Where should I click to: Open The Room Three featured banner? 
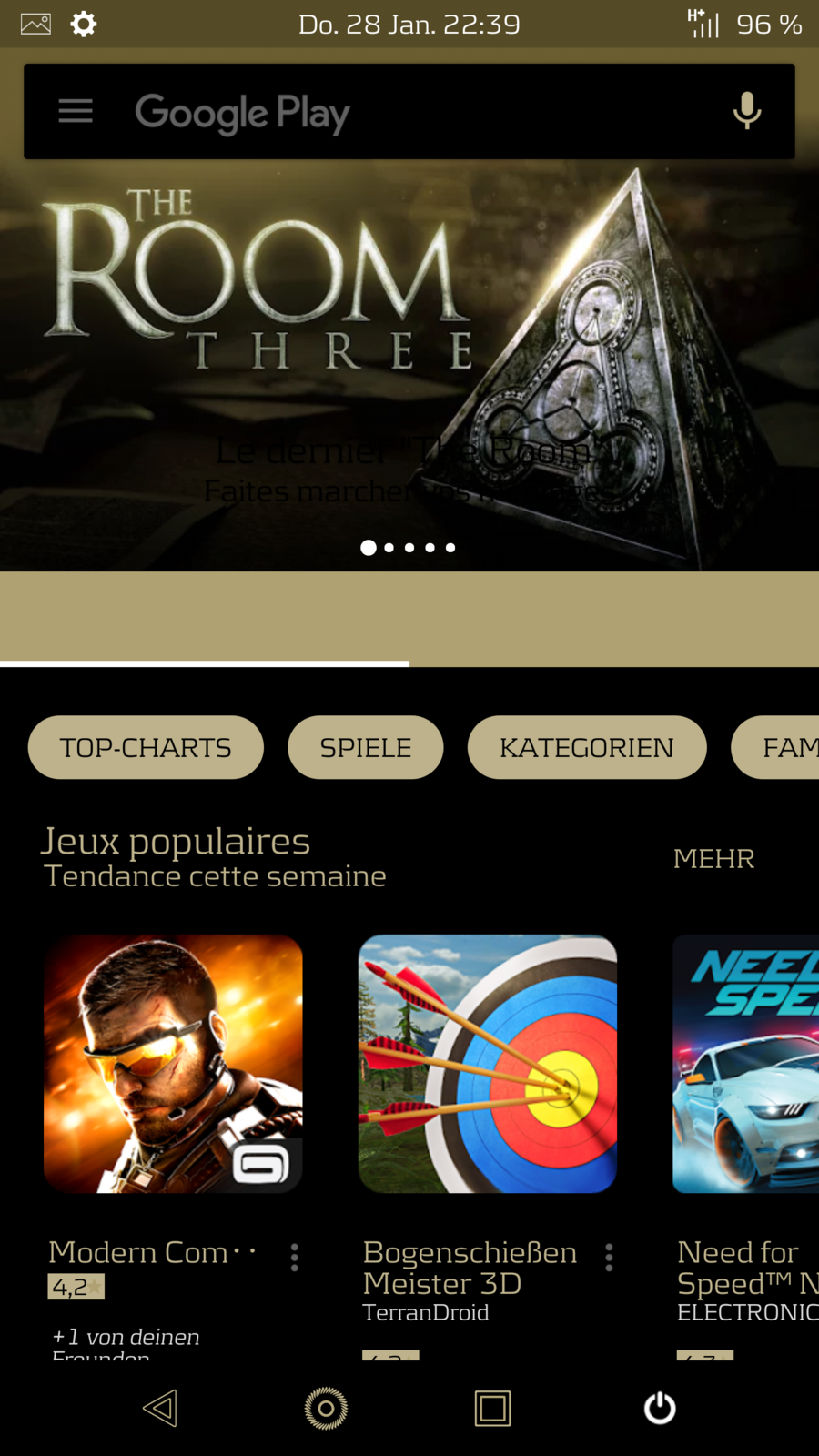tap(409, 364)
